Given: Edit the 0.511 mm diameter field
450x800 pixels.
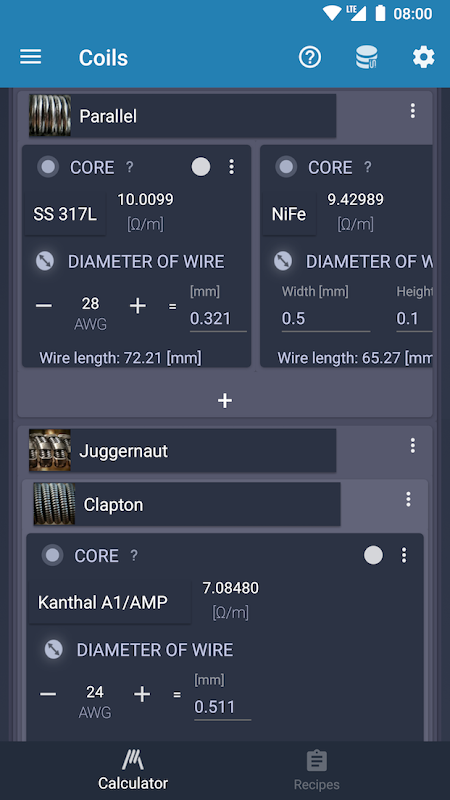Looking at the screenshot, I should (222, 708).
